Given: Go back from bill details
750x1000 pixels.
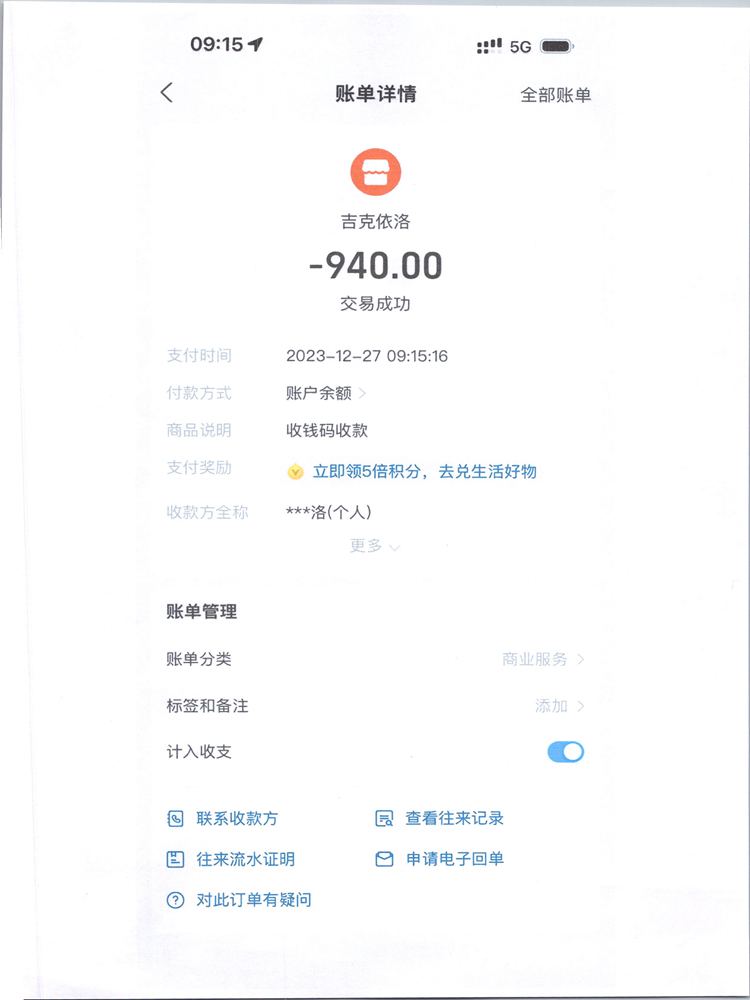Looking at the screenshot, I should pos(167,93).
